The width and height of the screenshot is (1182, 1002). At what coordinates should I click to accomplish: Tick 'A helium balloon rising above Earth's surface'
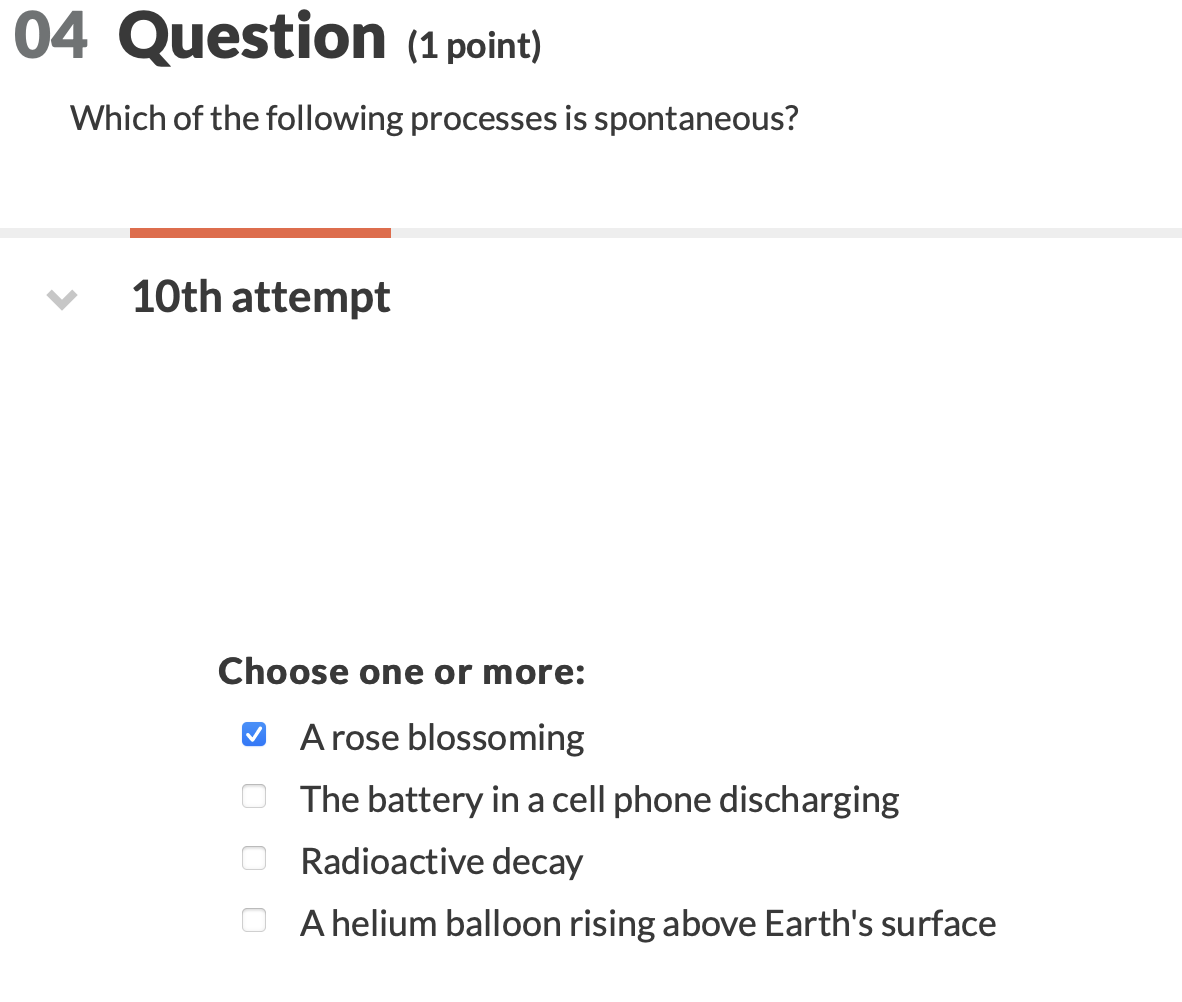tap(254, 921)
